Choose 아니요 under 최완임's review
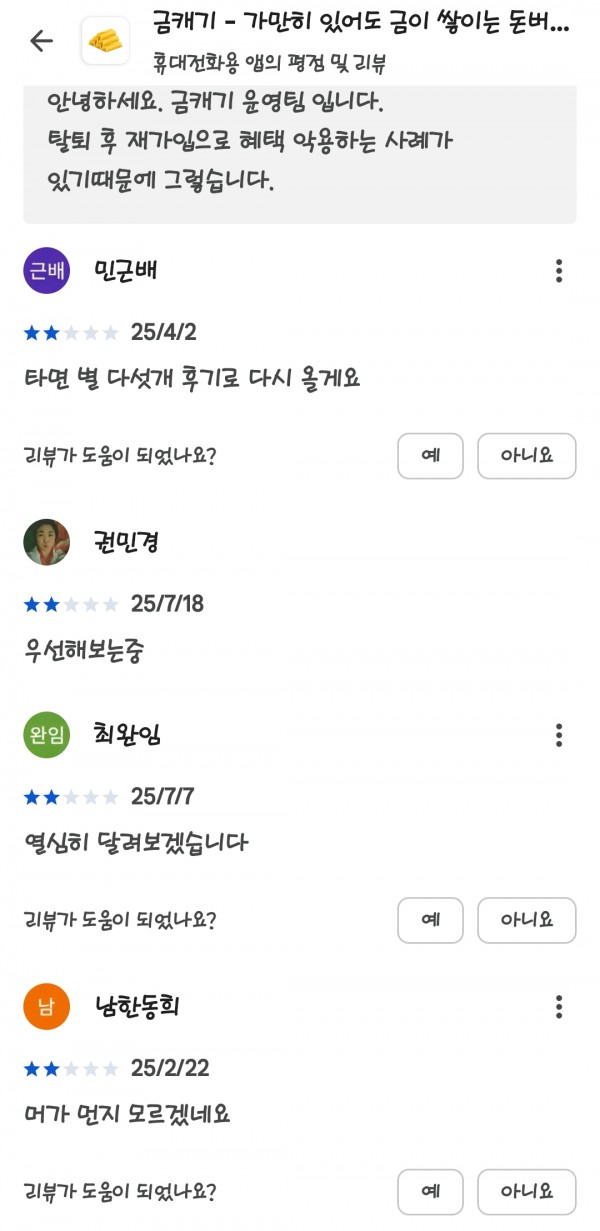The image size is (600, 1231). (527, 920)
